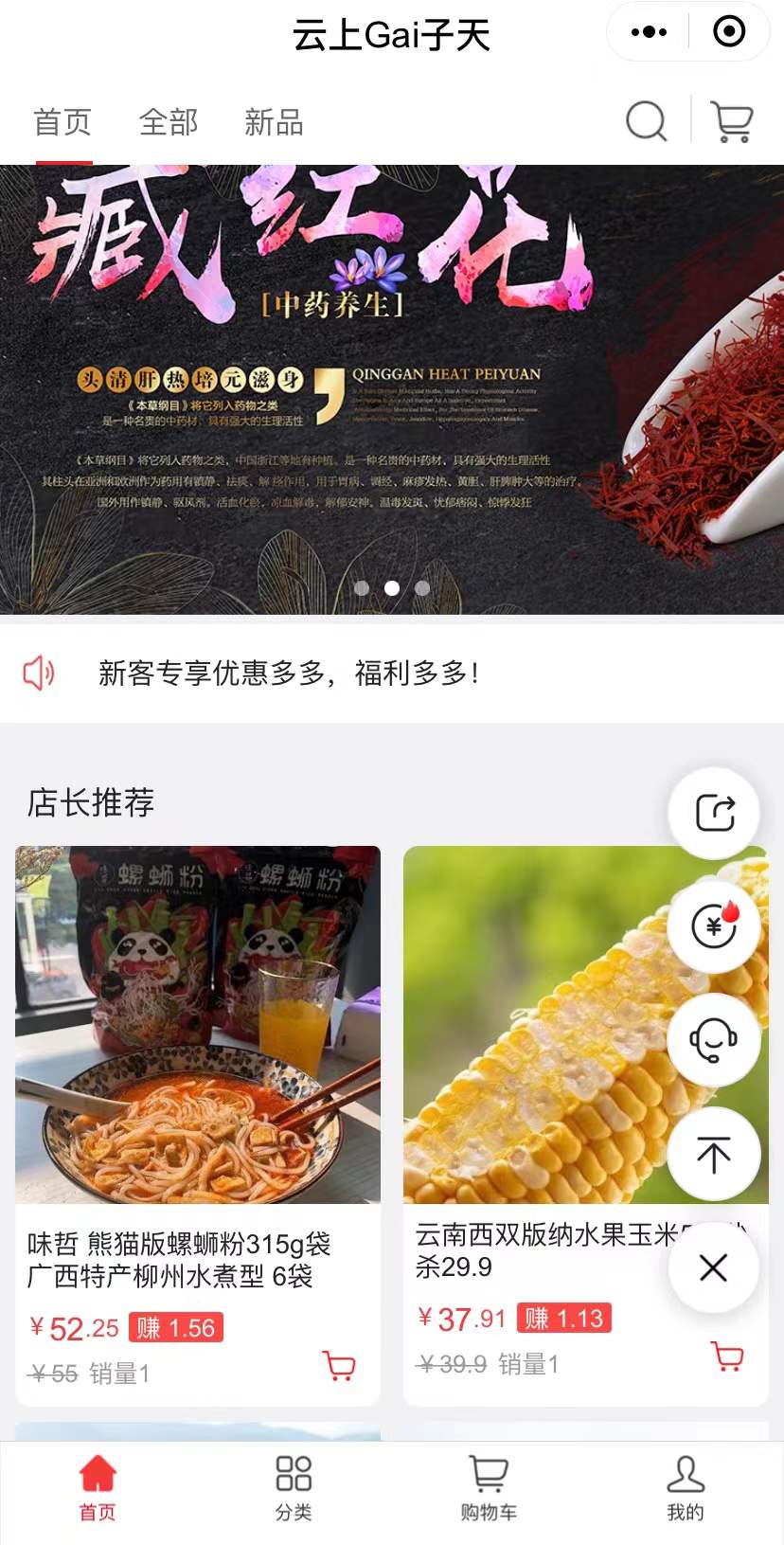Open the shopping cart icon in the top bar
784x1545 pixels.
[x=732, y=122]
